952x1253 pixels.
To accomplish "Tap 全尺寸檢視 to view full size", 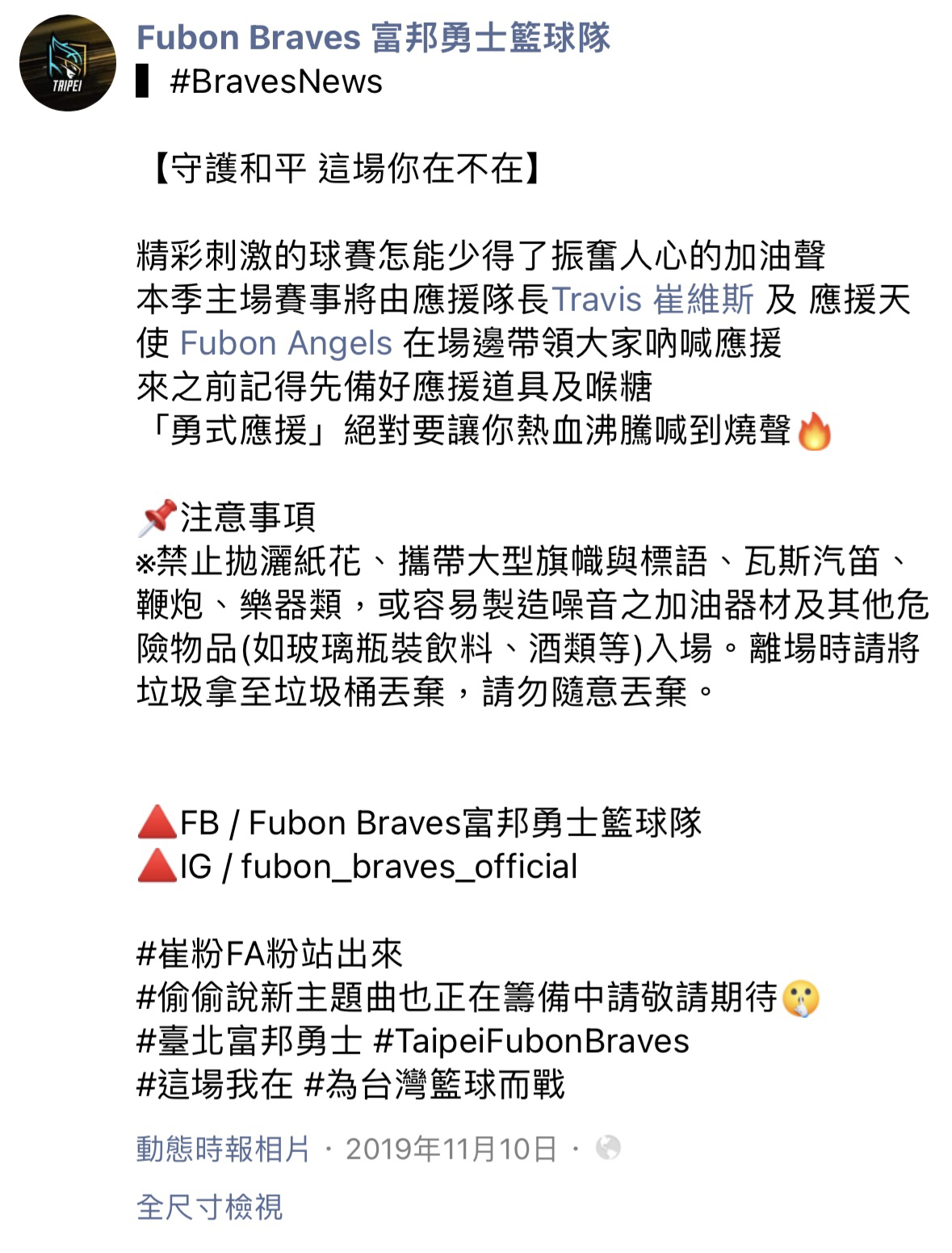I will click(x=209, y=1207).
